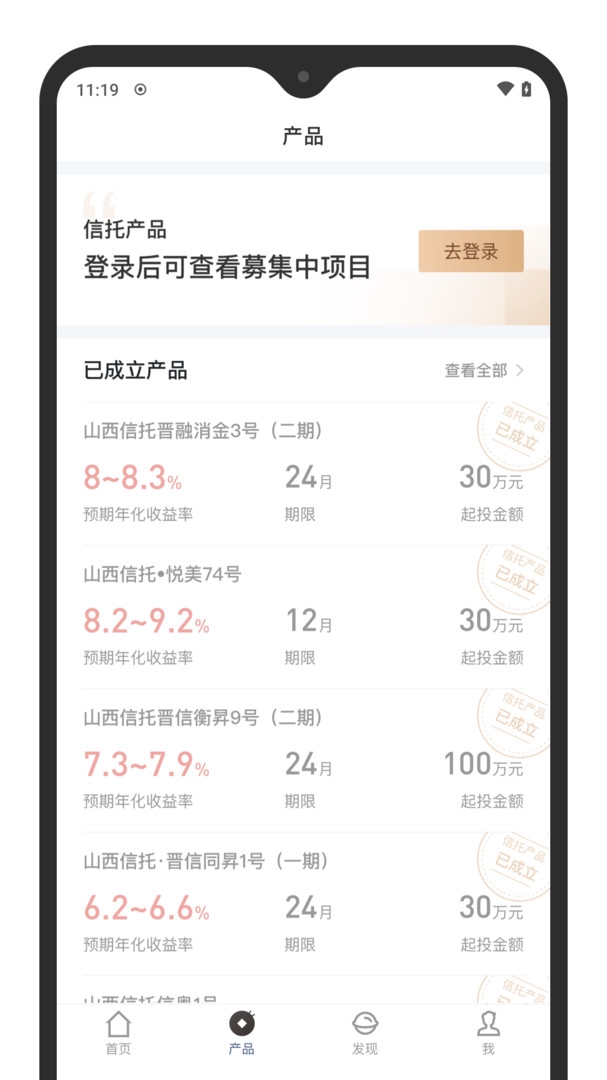Open 查看全部 to view all products
The width and height of the screenshot is (607, 1080).
[x=484, y=370]
